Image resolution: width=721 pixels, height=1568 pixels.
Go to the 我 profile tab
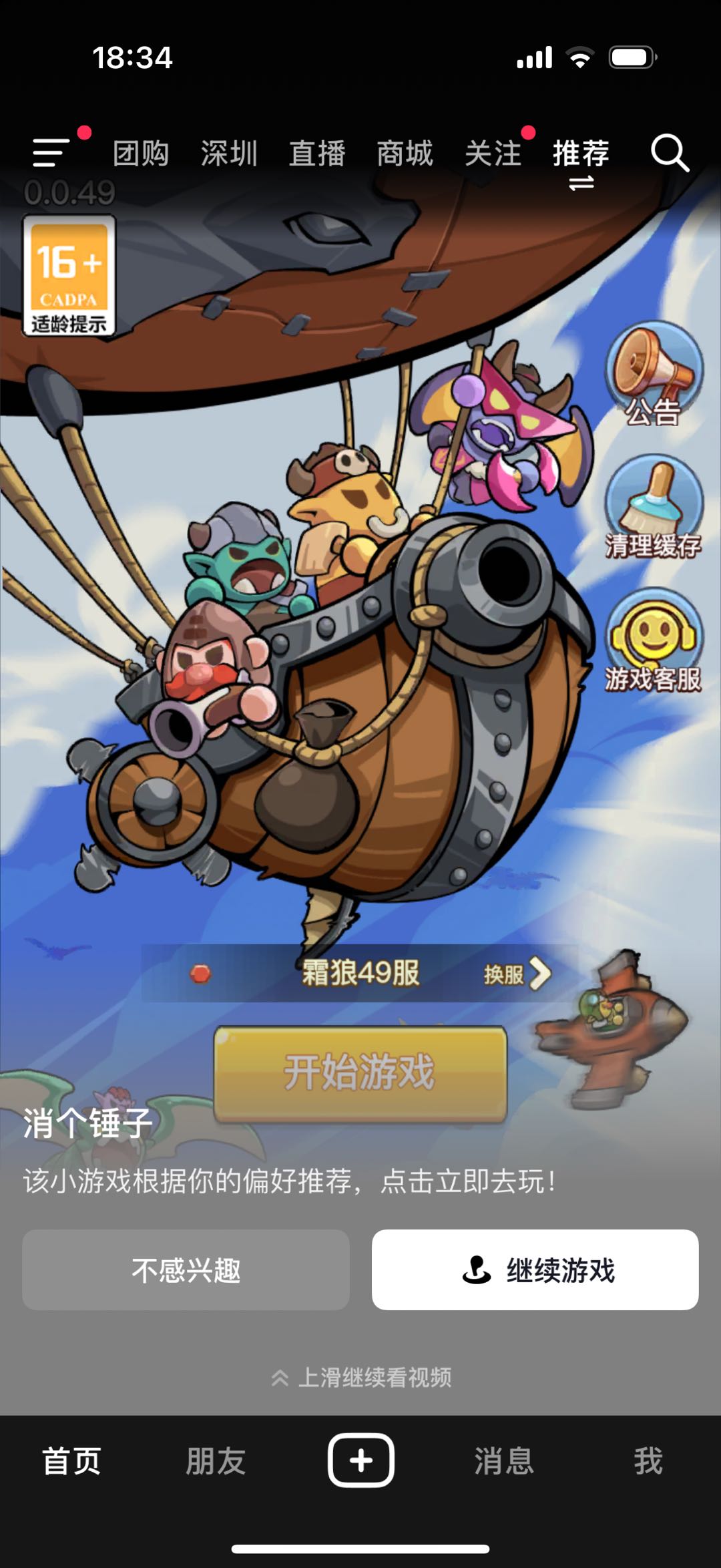648,1460
